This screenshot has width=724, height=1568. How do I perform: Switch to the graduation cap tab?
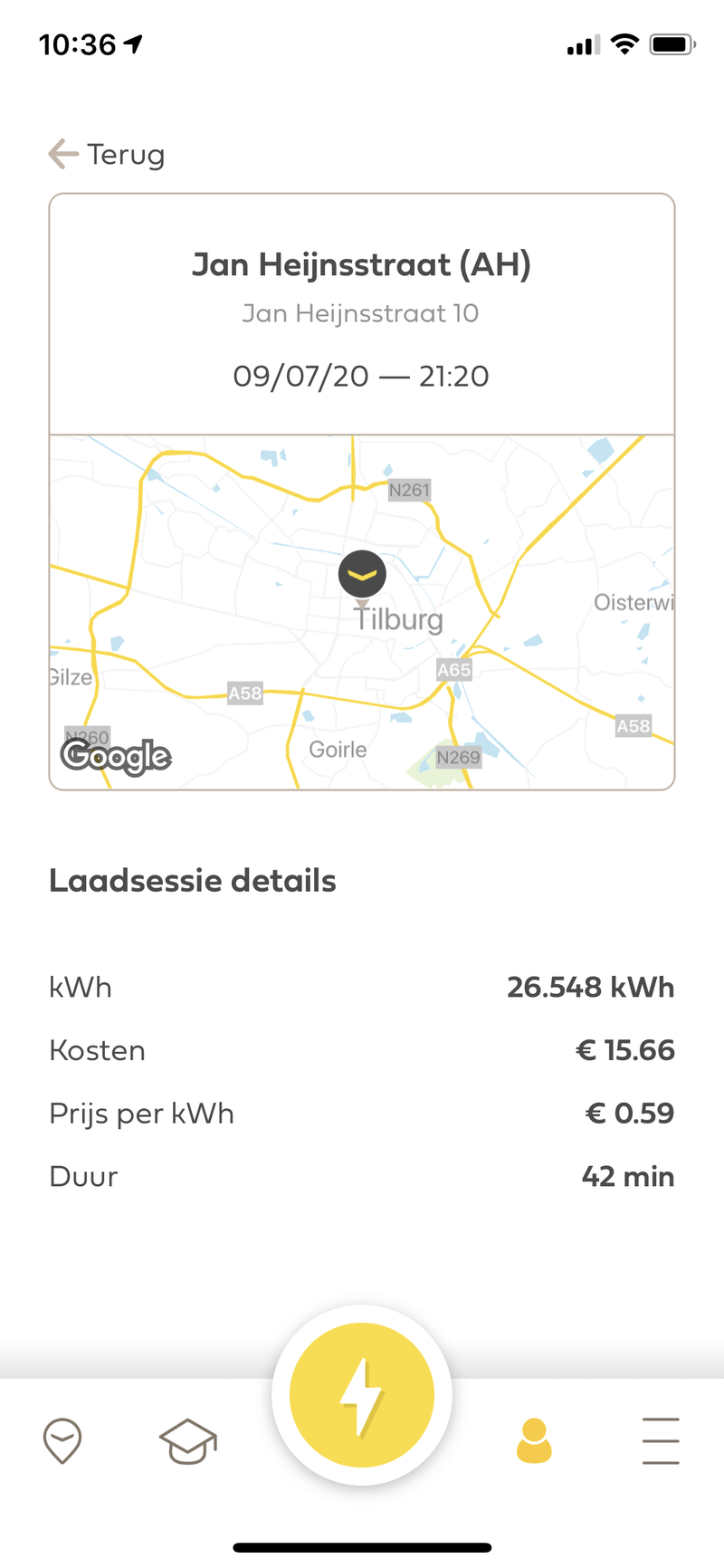[x=188, y=1440]
